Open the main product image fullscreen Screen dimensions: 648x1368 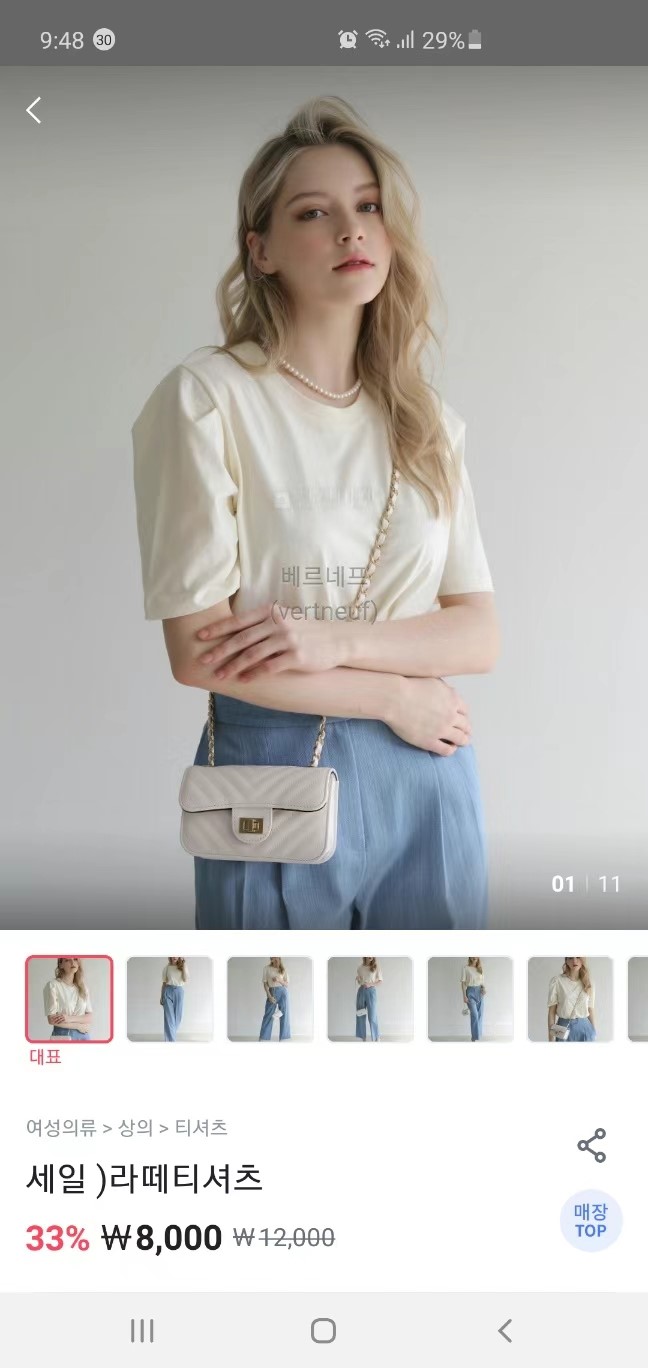324,500
